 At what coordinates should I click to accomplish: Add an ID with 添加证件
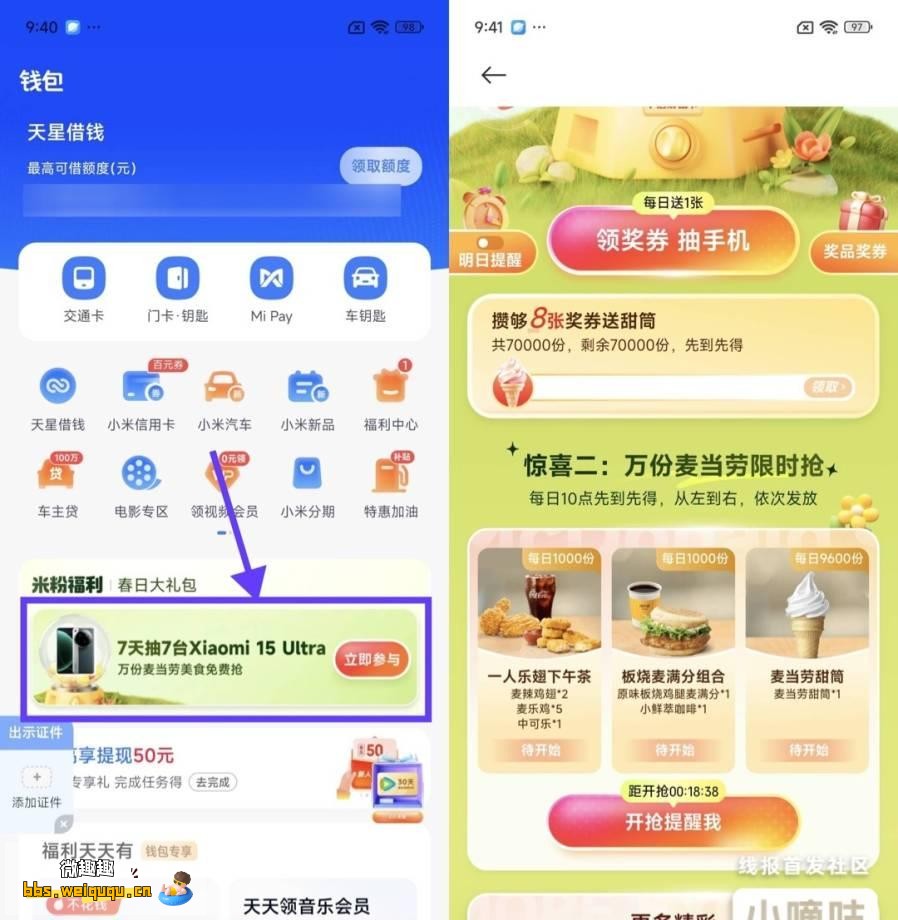pos(37,787)
